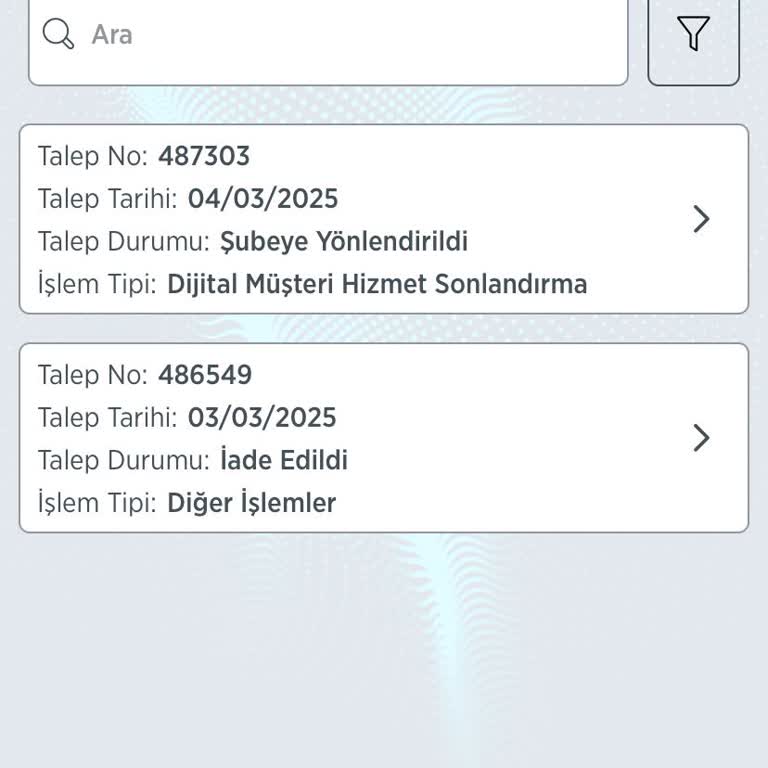Open the filter options
This screenshot has width=768, height=768.
click(x=693, y=35)
